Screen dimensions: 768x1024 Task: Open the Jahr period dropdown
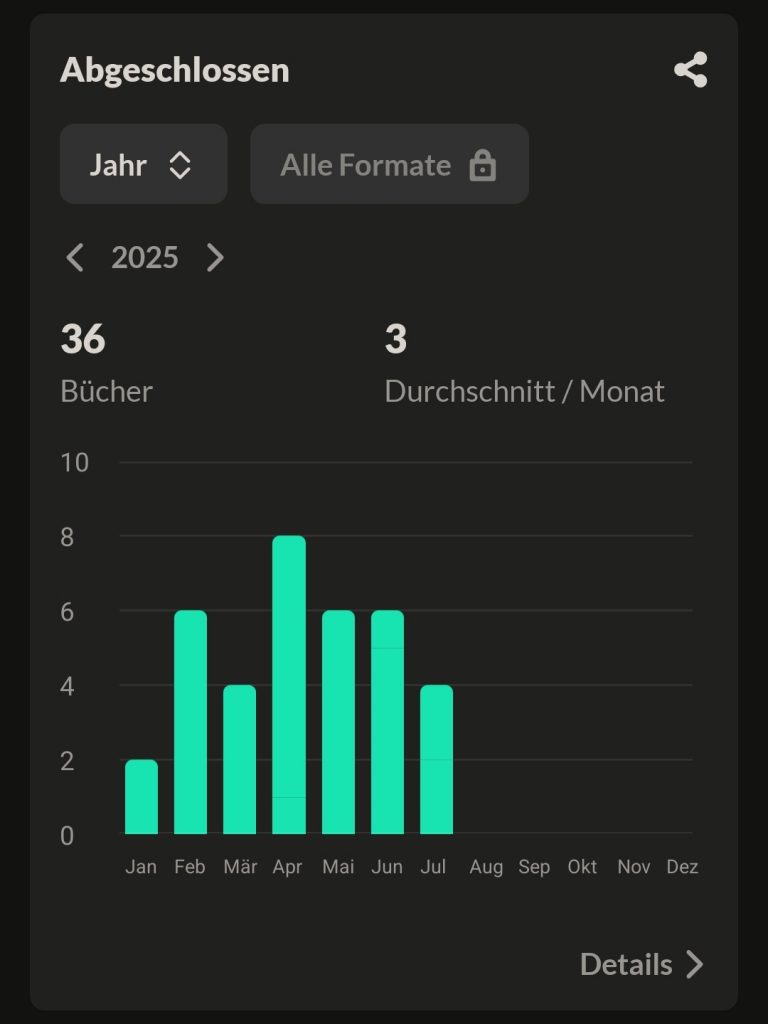tap(143, 165)
